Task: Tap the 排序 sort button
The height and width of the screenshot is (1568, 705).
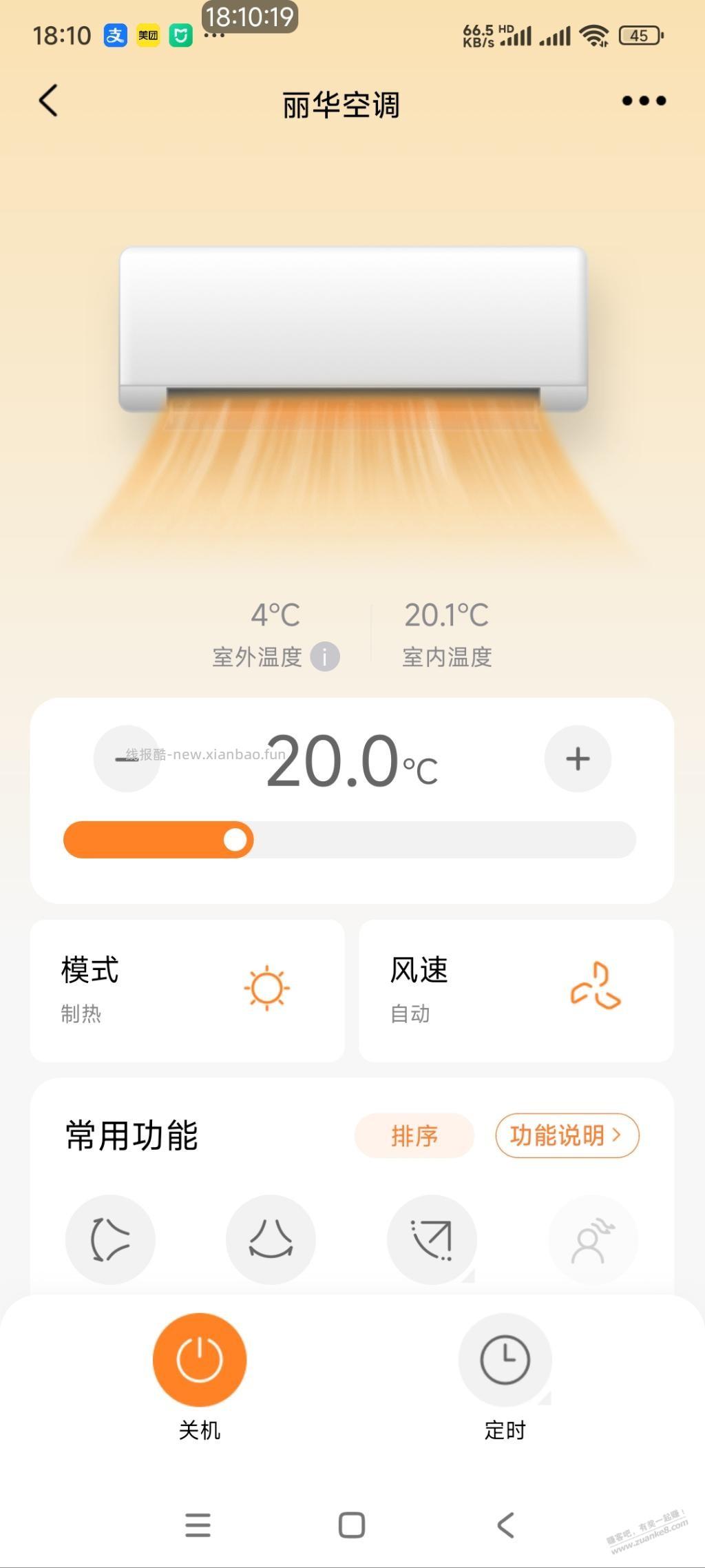Action: [414, 1135]
